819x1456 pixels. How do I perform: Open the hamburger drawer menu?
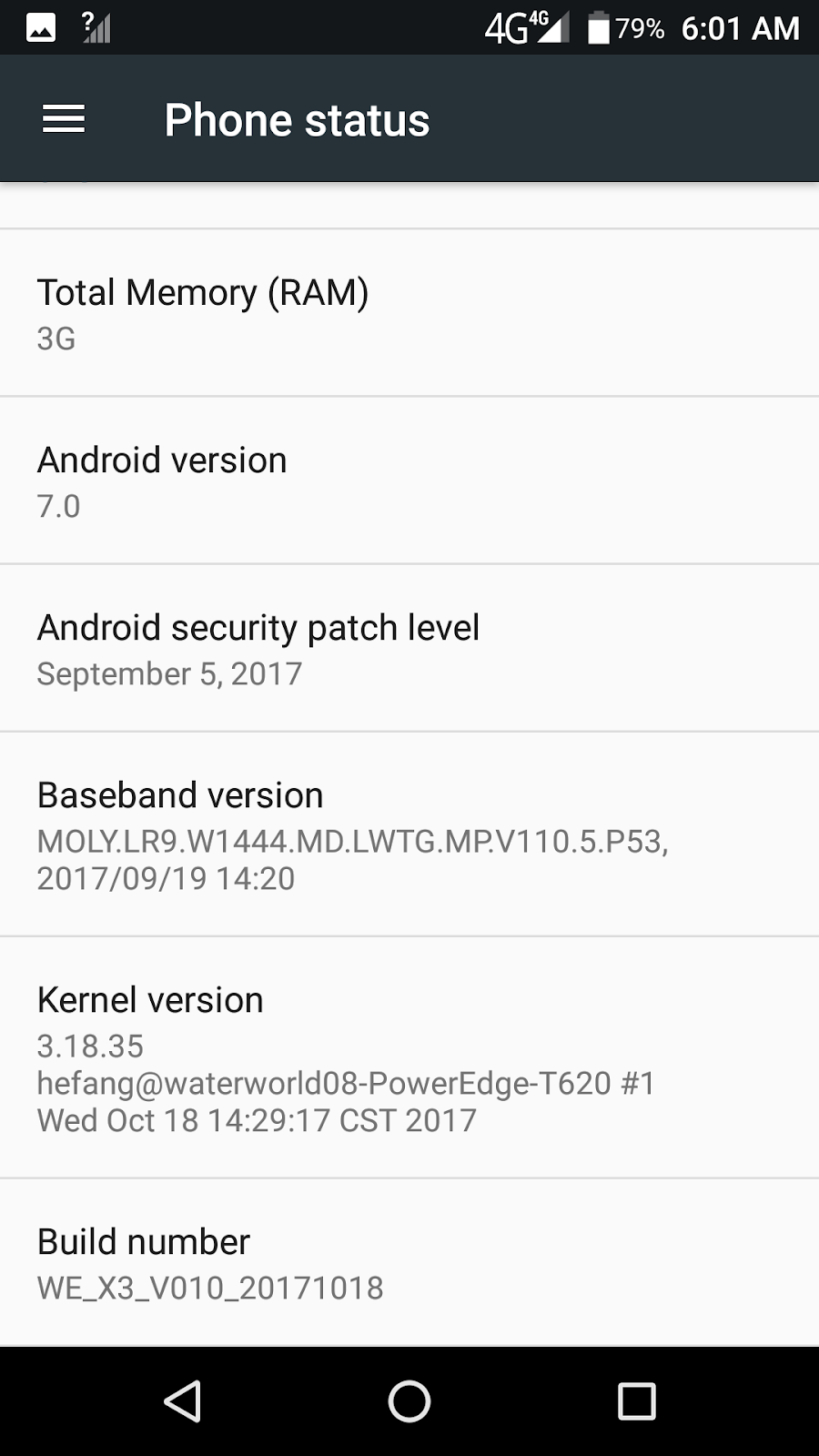[x=64, y=119]
